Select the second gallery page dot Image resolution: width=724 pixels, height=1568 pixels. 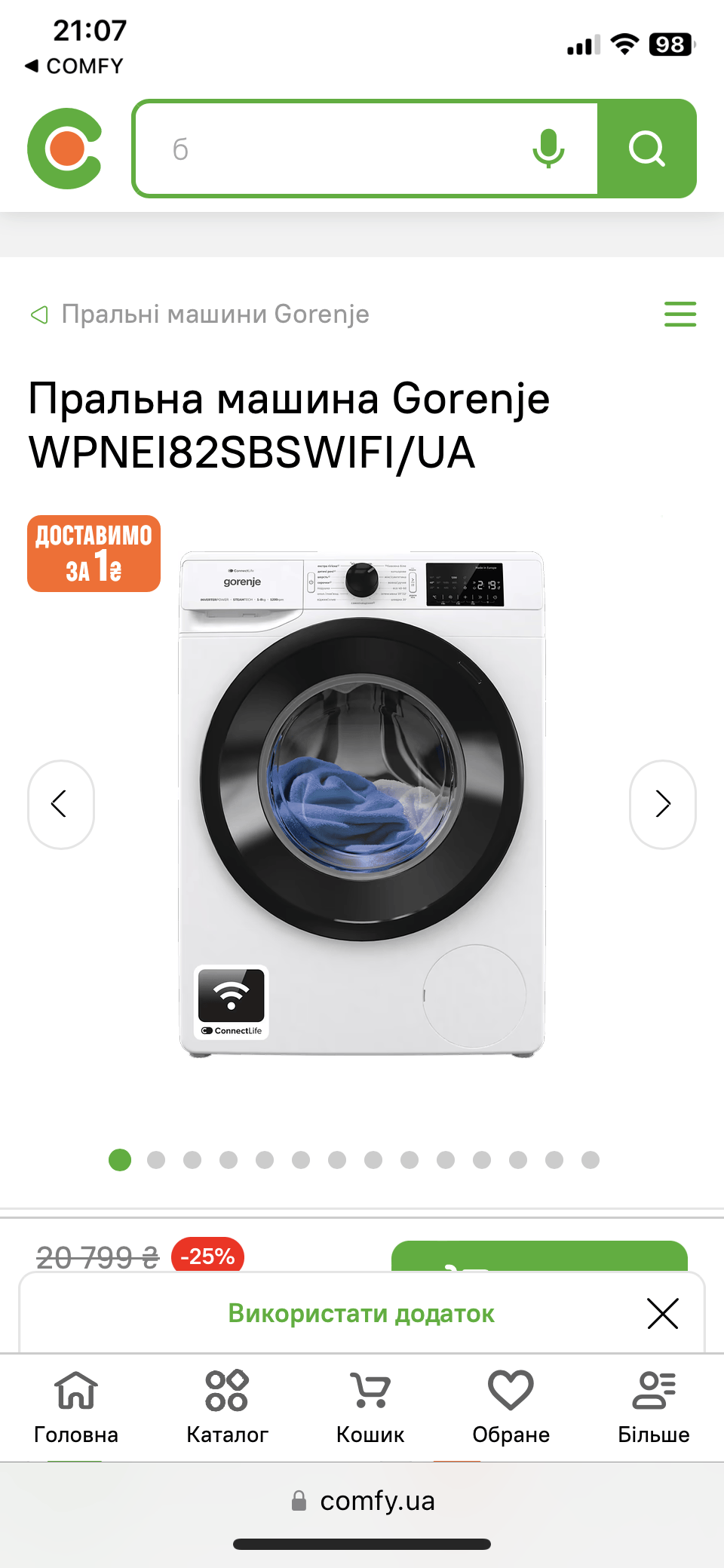[x=156, y=1159]
